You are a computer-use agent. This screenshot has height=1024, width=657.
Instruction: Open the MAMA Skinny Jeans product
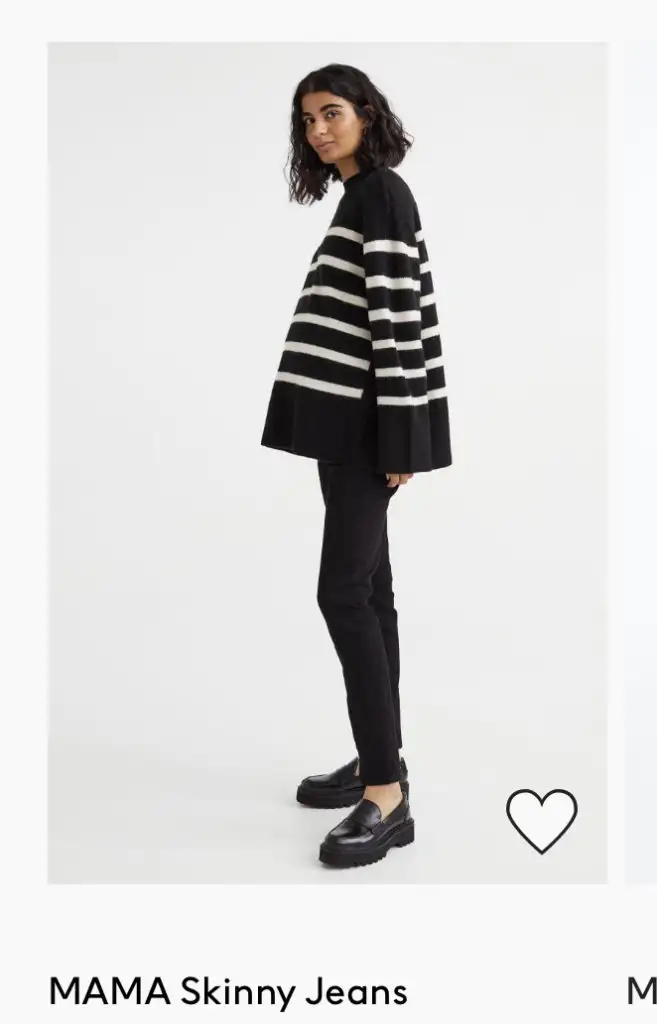click(x=227, y=991)
